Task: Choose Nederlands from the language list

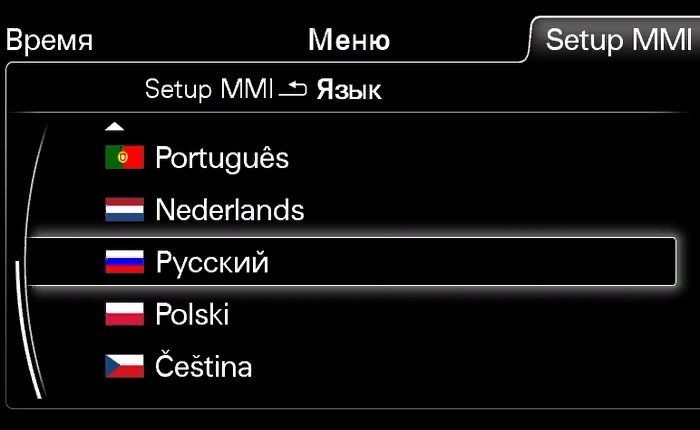Action: [x=229, y=210]
